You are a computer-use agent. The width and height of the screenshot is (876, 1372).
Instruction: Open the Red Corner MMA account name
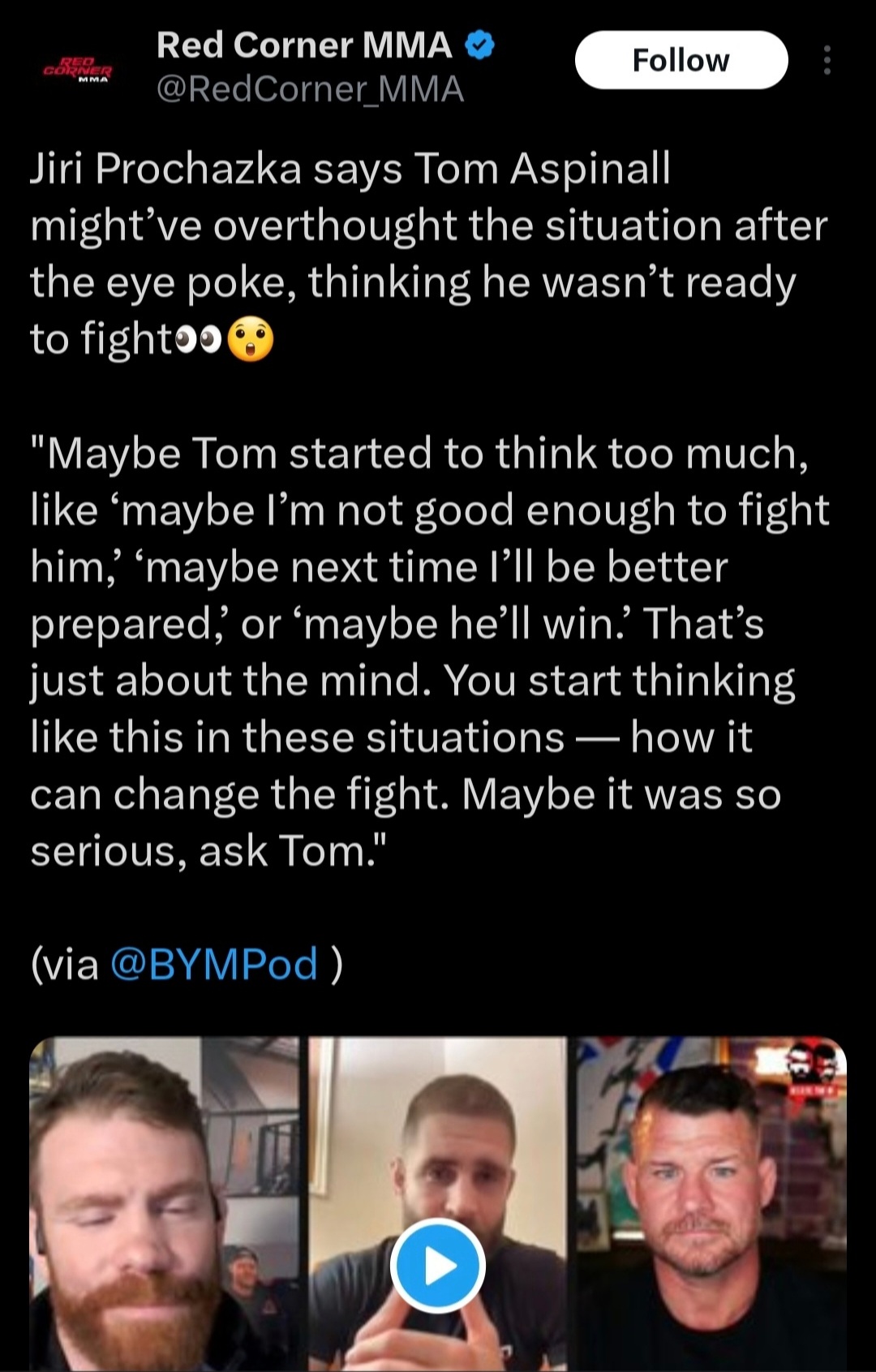[304, 45]
